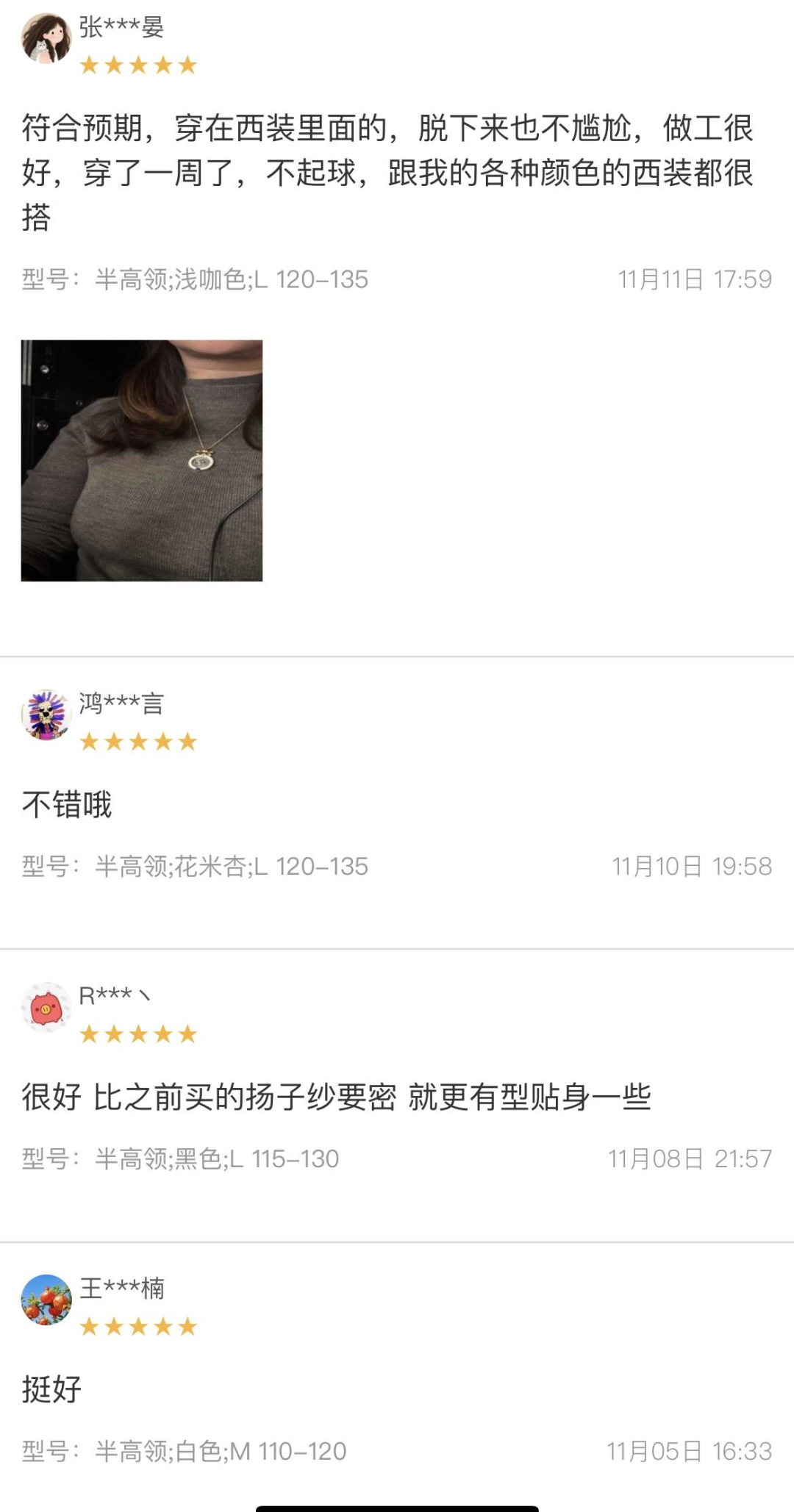794x1512 pixels.
Task: Select a star in R***丶's rating
Action: click(x=137, y=1033)
